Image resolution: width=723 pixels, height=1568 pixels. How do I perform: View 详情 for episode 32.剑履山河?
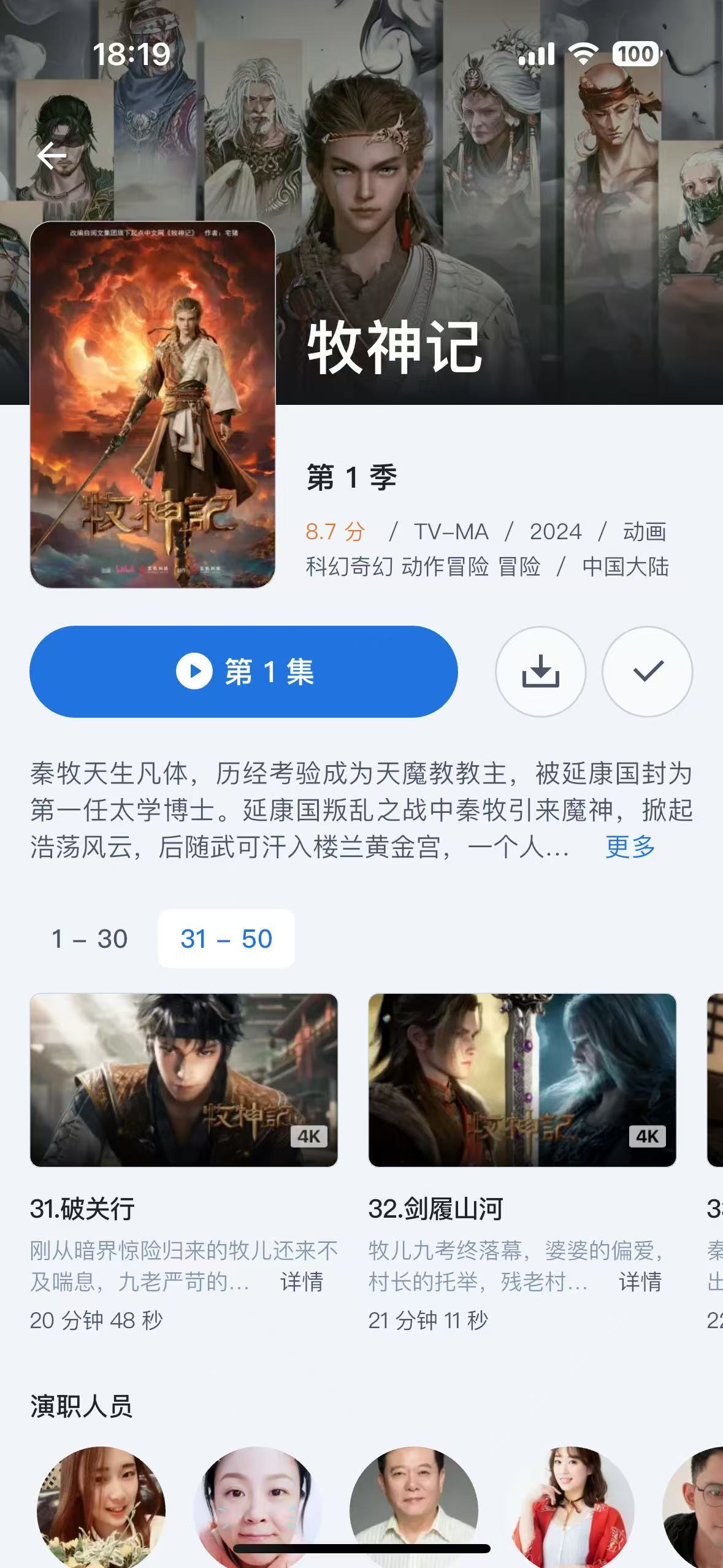click(x=640, y=1282)
